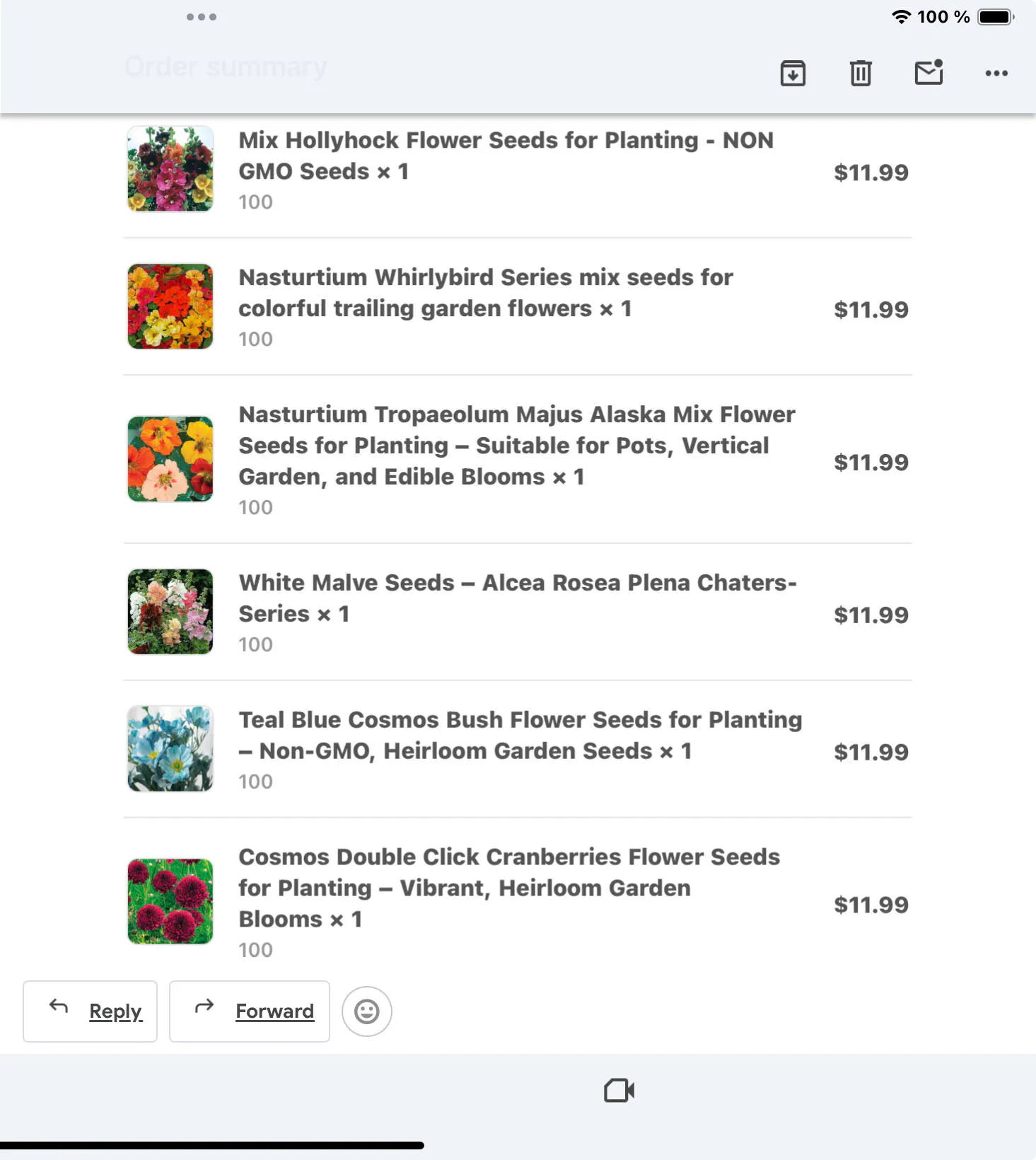Tap the three dots at the top

tap(202, 17)
